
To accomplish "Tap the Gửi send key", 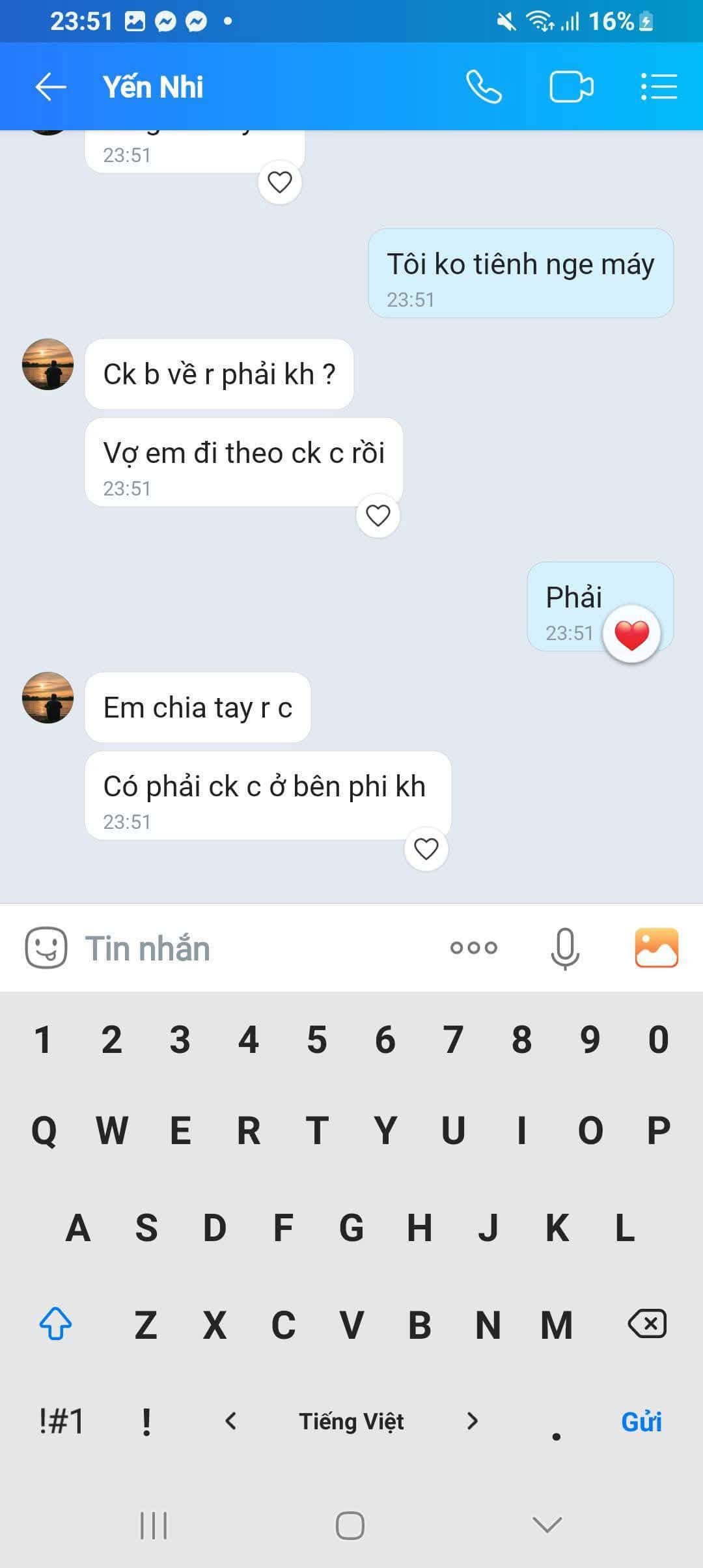I will [x=641, y=1421].
